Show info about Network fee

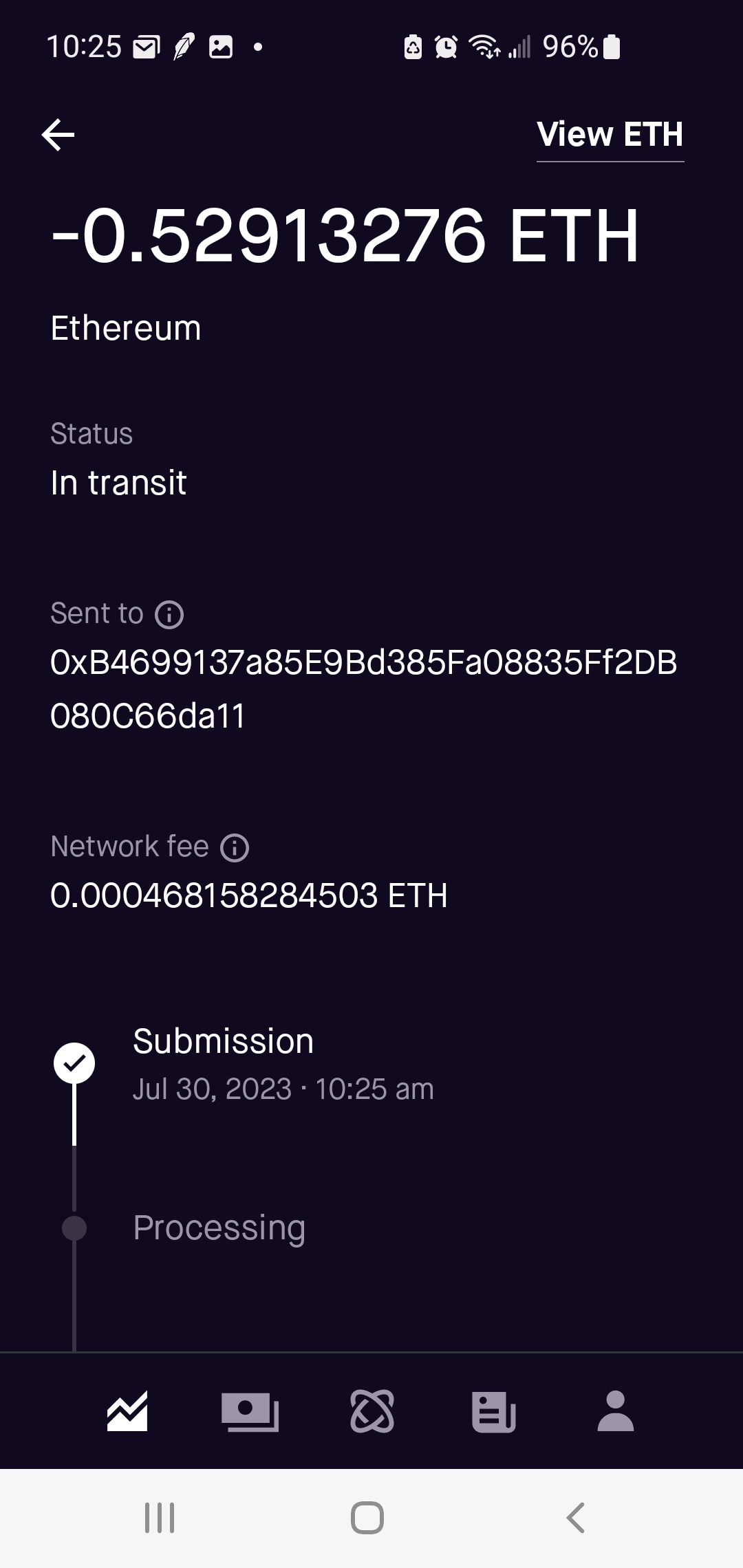click(235, 848)
